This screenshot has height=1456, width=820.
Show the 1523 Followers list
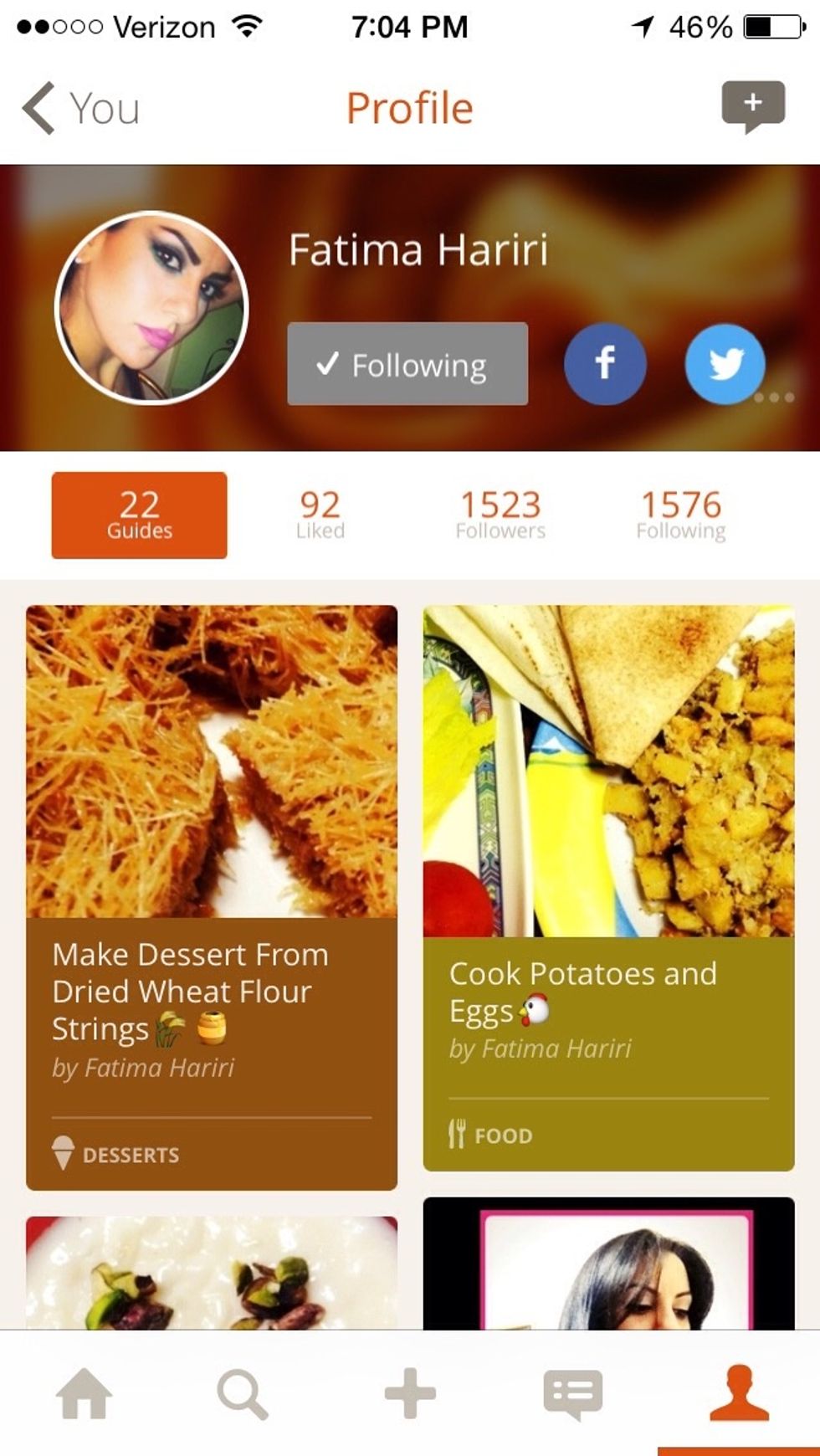[x=500, y=515]
